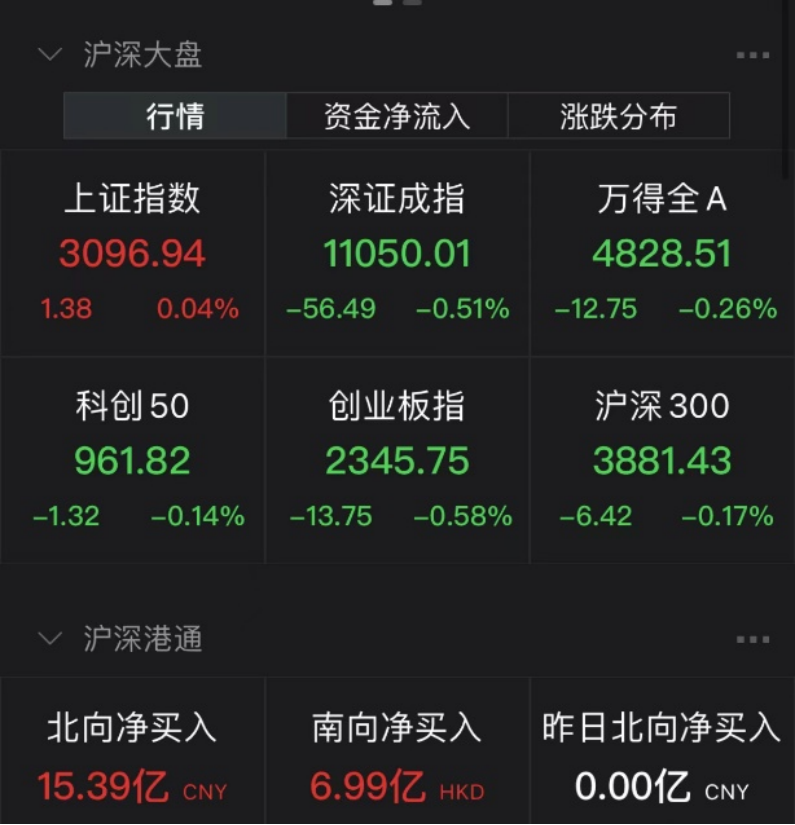795x825 pixels.
Task: View 深证成指 details
Action: click(x=397, y=250)
